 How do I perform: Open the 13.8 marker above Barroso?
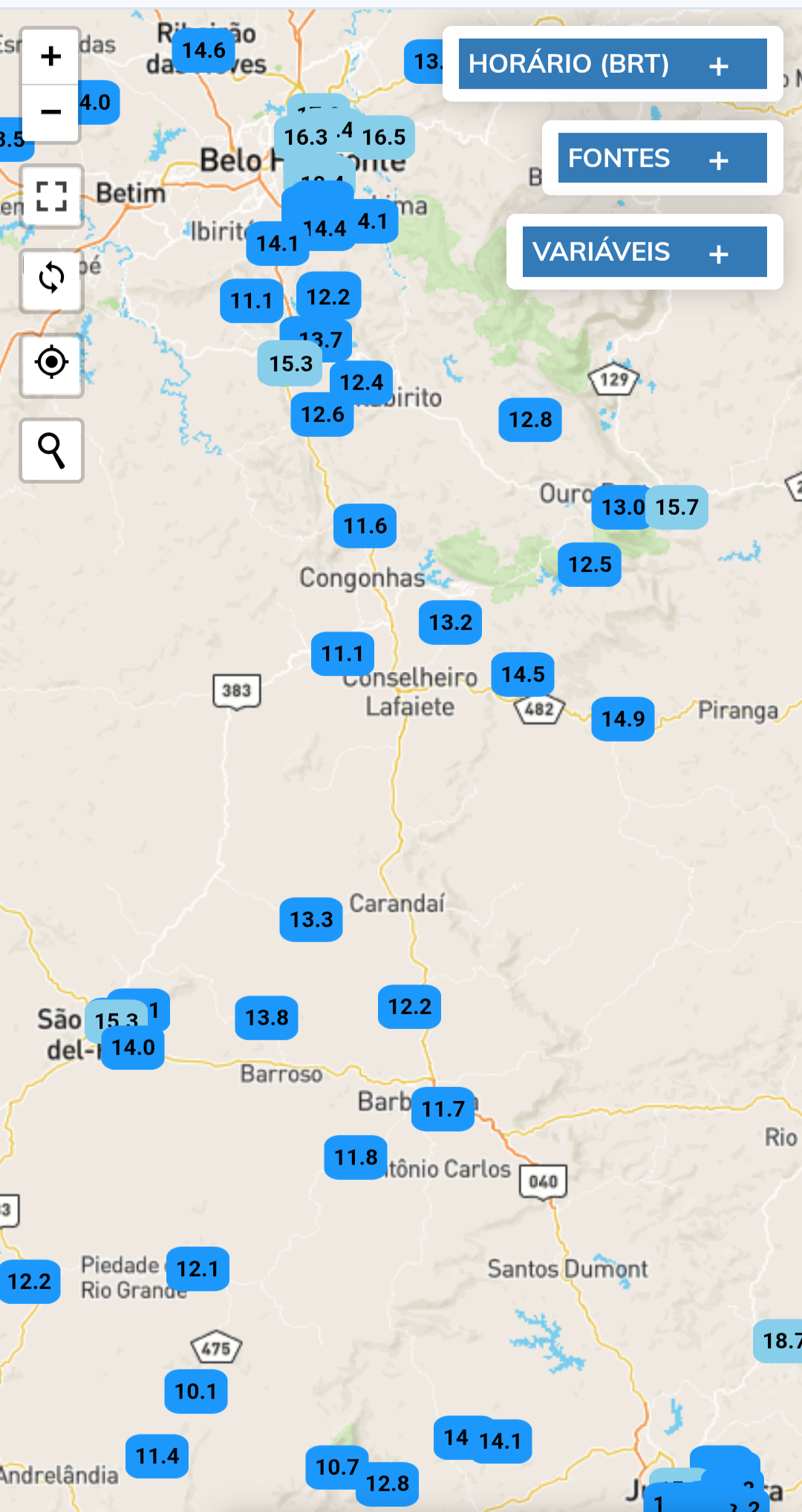(x=267, y=1018)
